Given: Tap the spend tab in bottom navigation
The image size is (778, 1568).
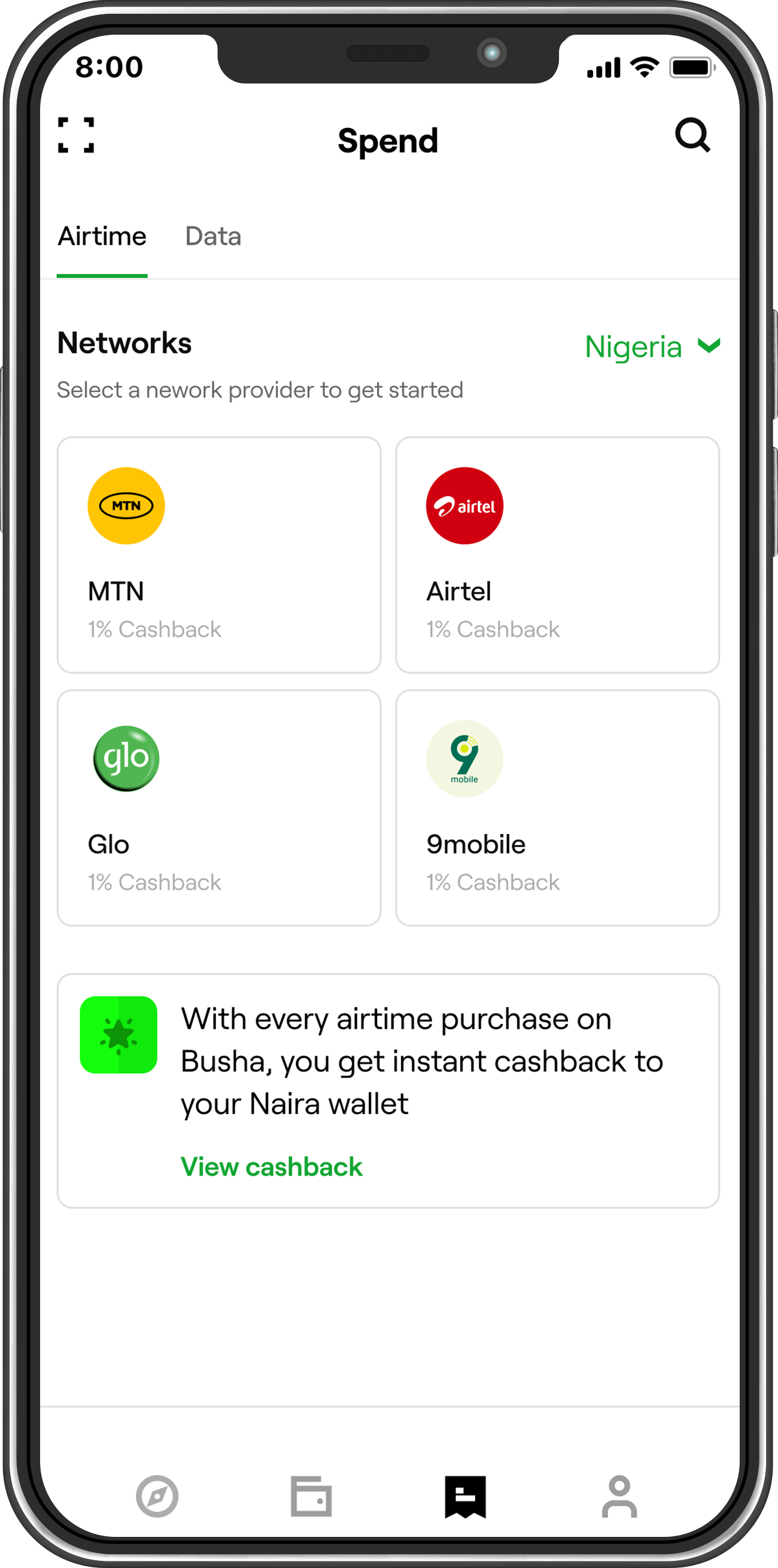Looking at the screenshot, I should pos(465,1496).
